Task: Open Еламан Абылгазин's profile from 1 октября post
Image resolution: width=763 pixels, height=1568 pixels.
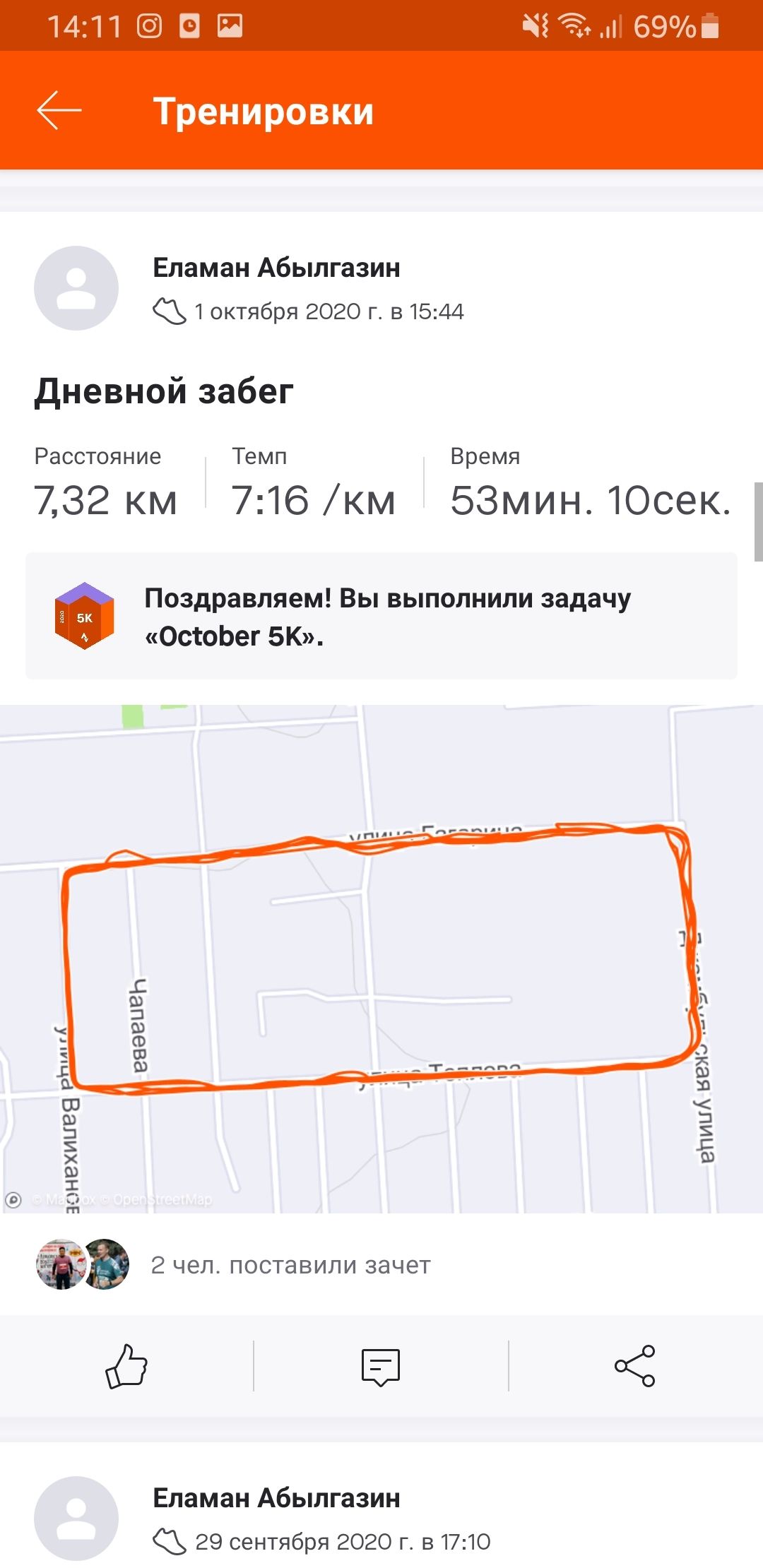Action: [x=76, y=288]
